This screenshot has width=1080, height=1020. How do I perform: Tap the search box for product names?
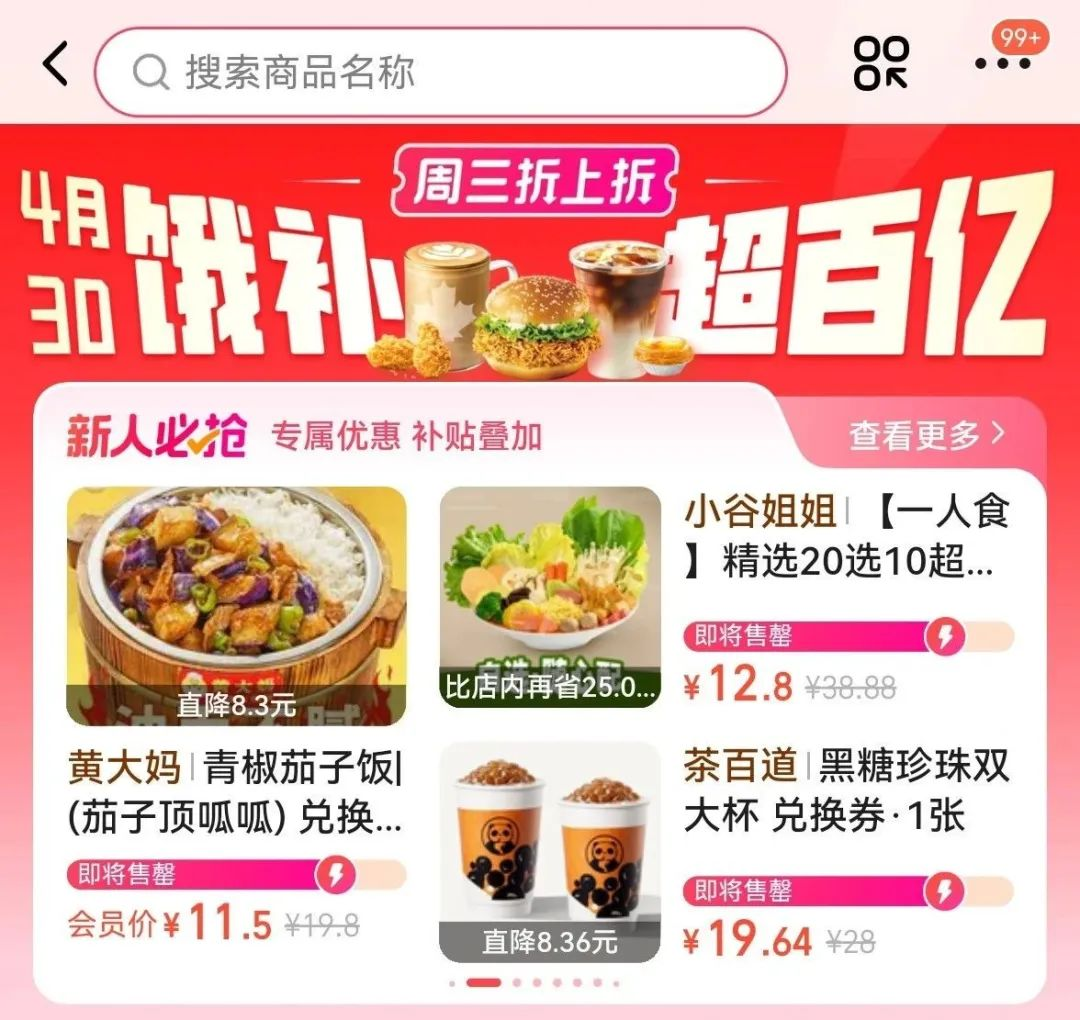pyautogui.click(x=440, y=73)
